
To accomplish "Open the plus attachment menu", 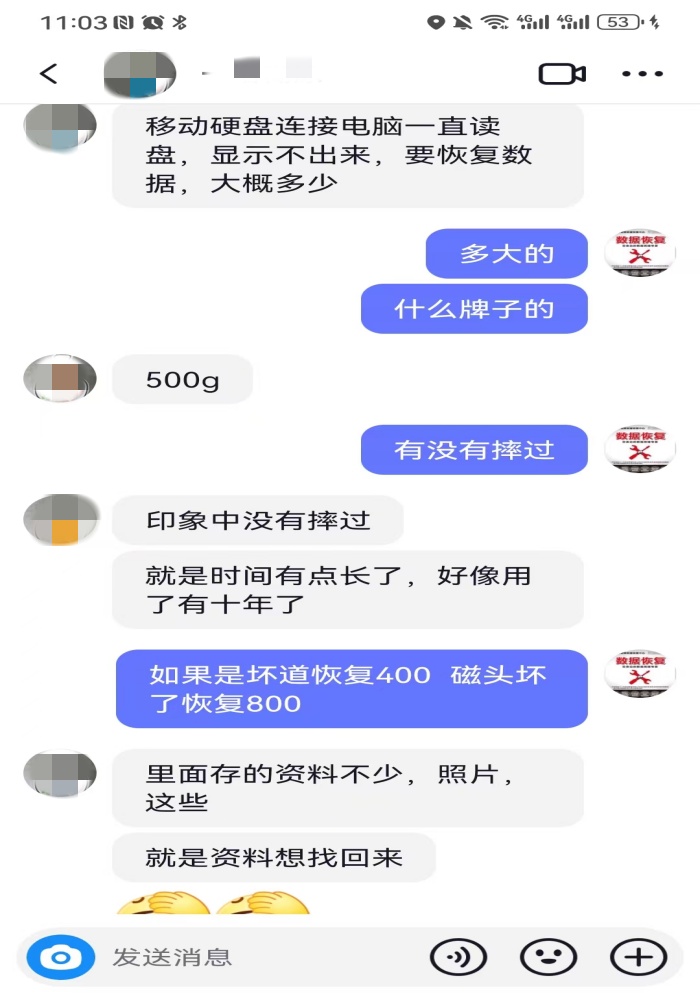I will pyautogui.click(x=638, y=957).
